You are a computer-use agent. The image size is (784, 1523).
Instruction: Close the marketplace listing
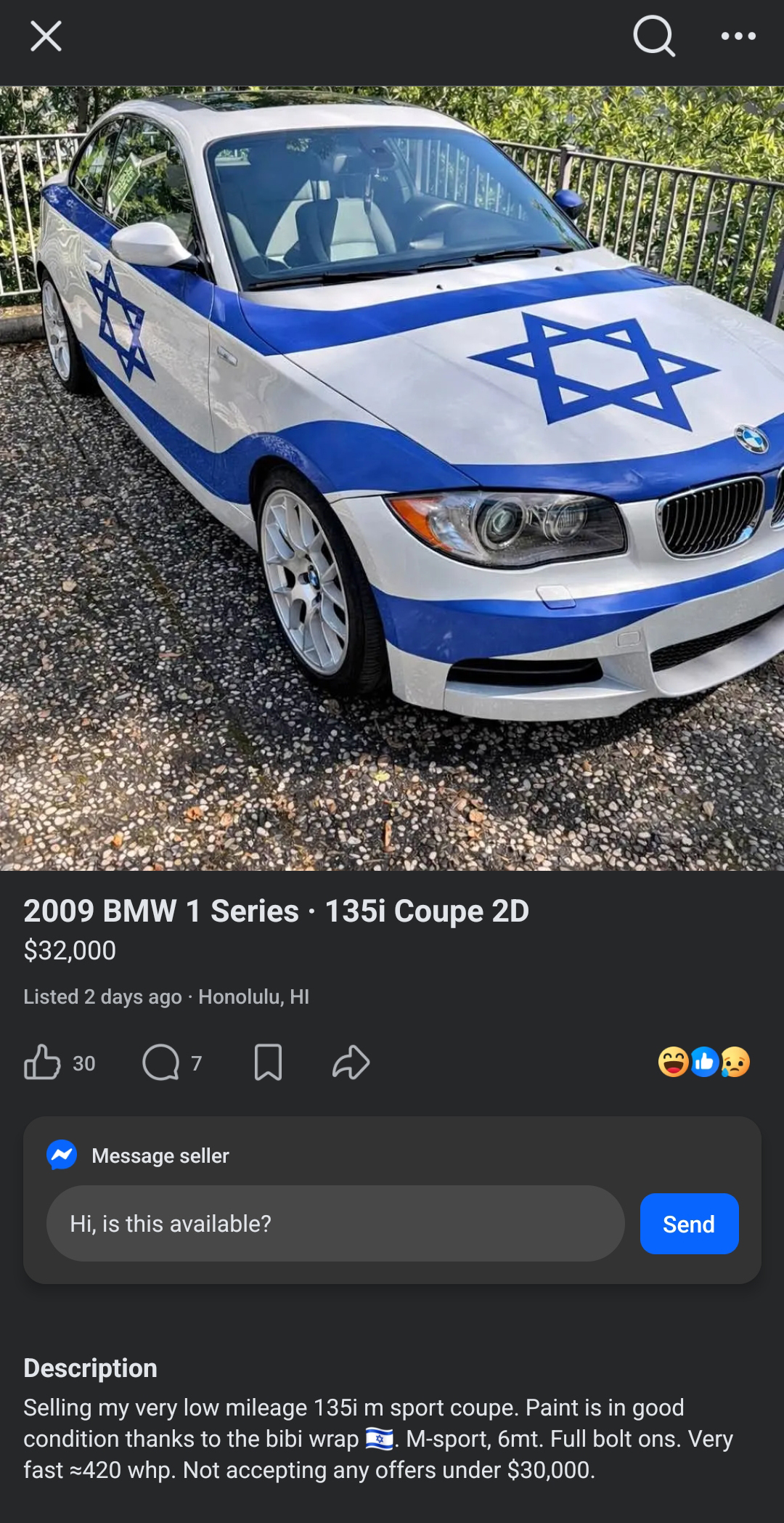point(46,36)
